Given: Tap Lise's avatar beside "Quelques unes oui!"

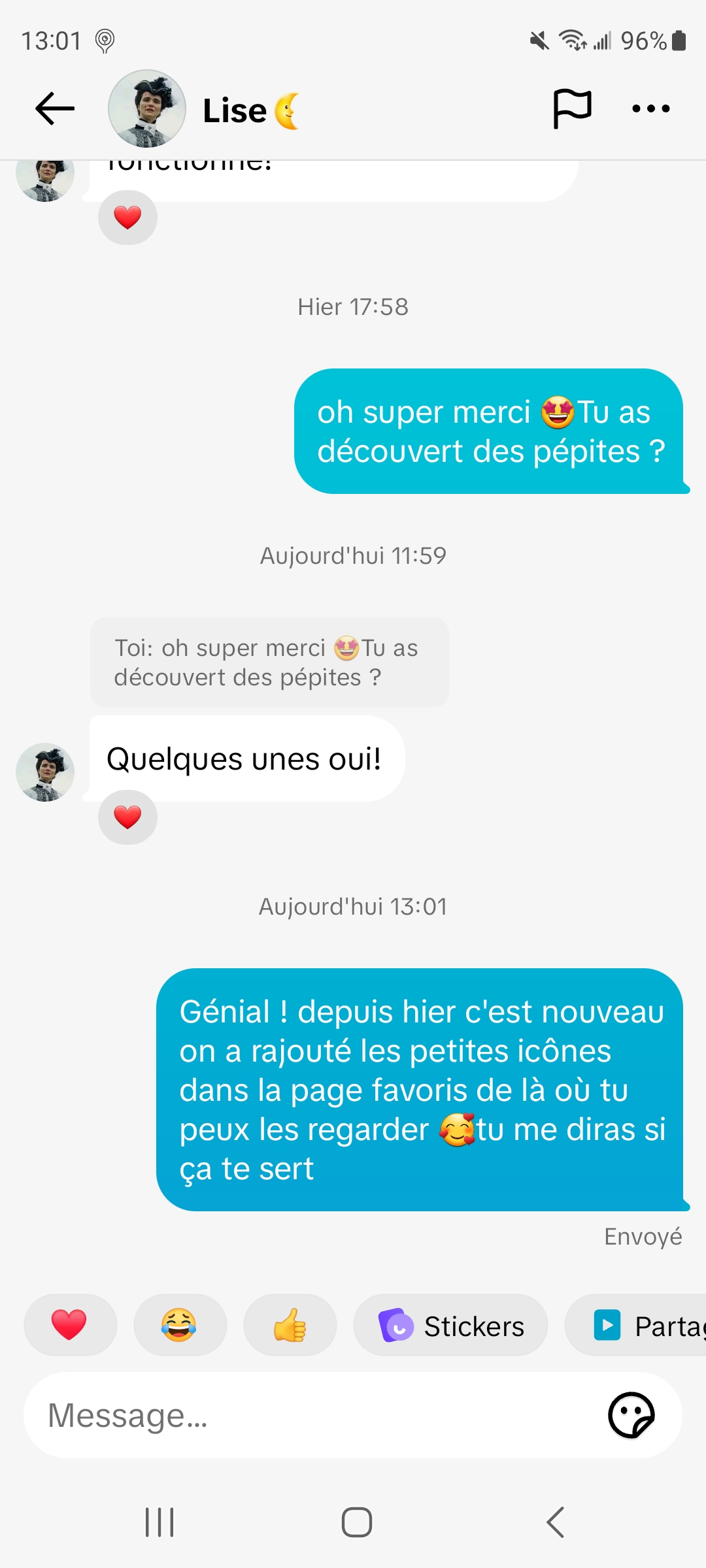Looking at the screenshot, I should [45, 772].
